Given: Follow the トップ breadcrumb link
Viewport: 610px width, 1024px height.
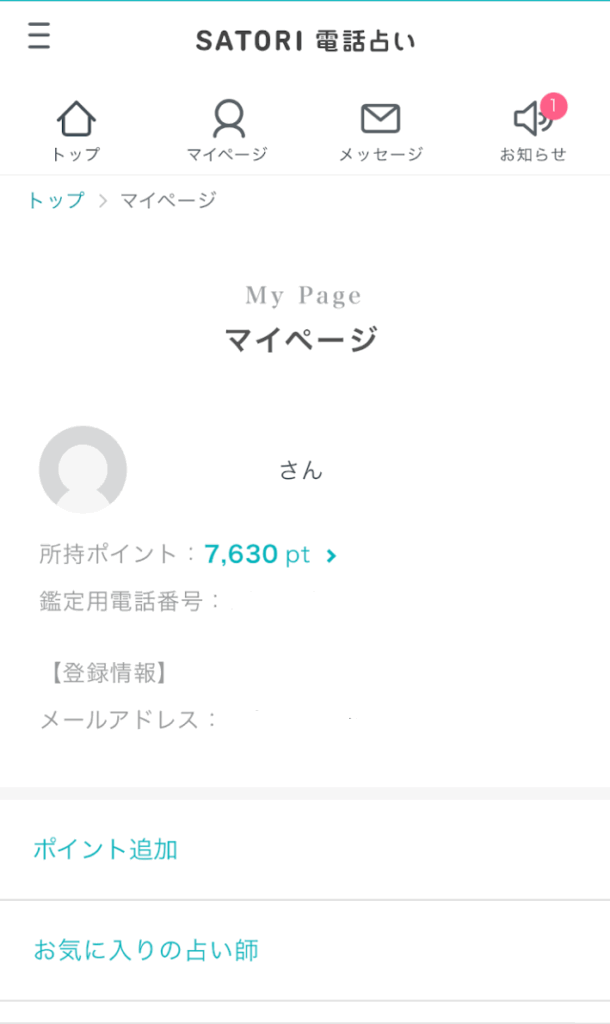Looking at the screenshot, I should click(56, 201).
